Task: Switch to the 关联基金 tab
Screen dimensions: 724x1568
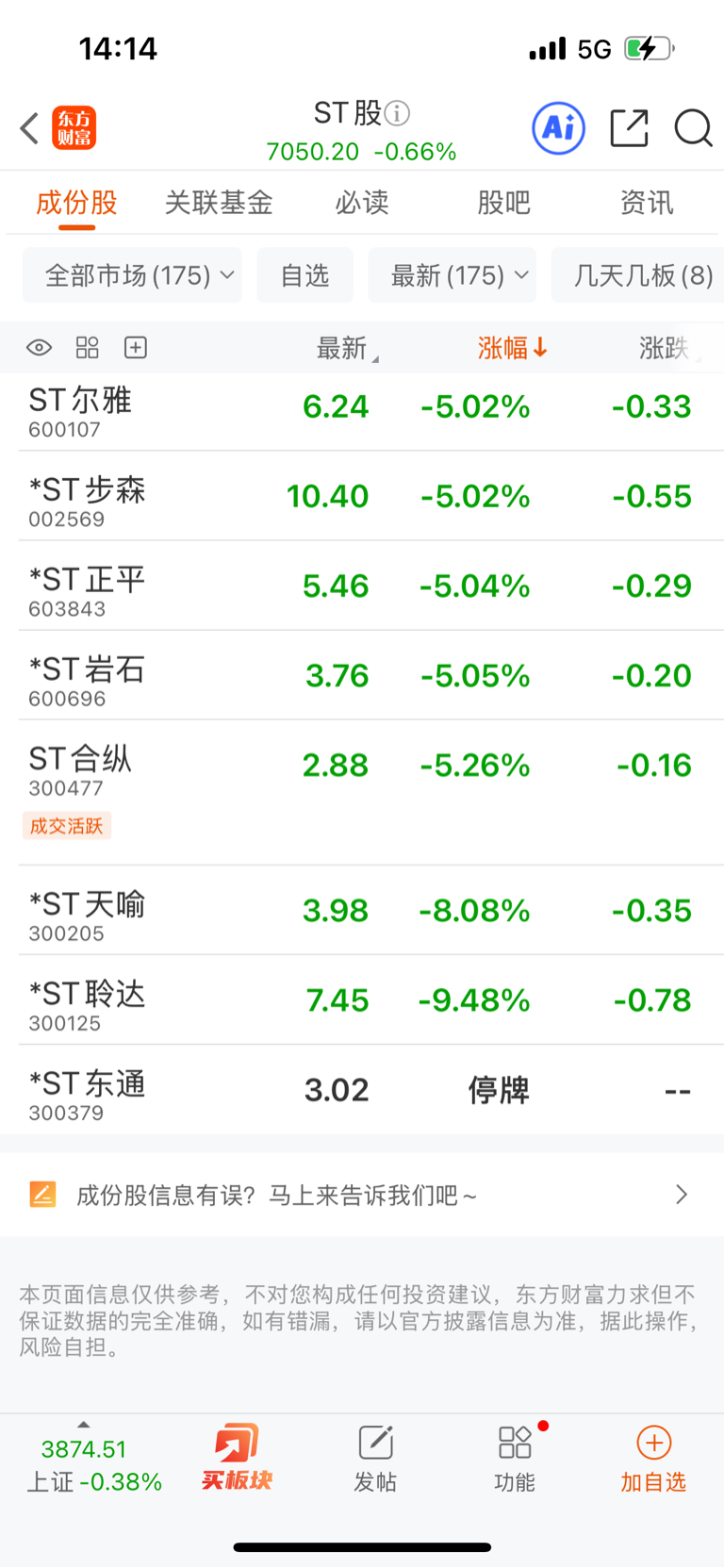Action: coord(219,203)
